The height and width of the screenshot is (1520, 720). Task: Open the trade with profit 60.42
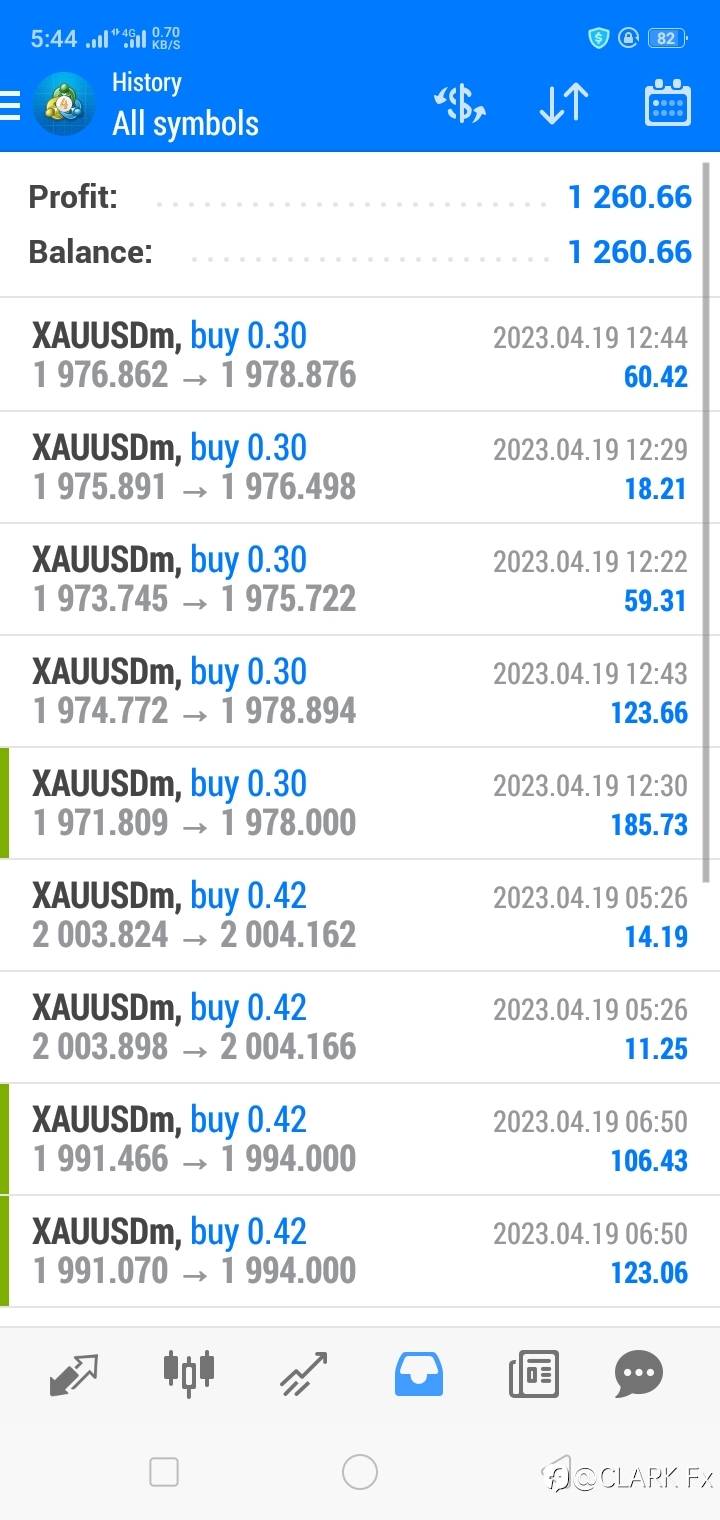360,355
